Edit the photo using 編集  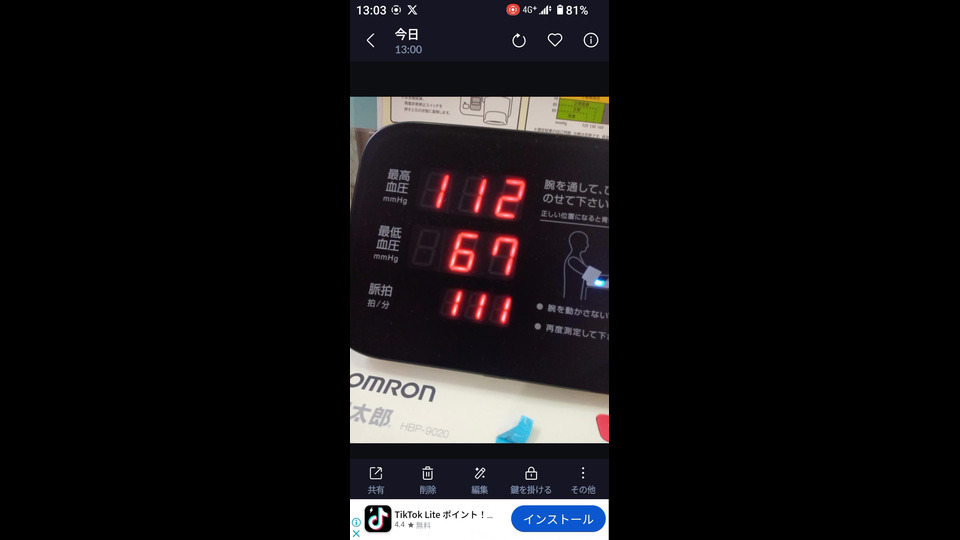pyautogui.click(x=480, y=479)
